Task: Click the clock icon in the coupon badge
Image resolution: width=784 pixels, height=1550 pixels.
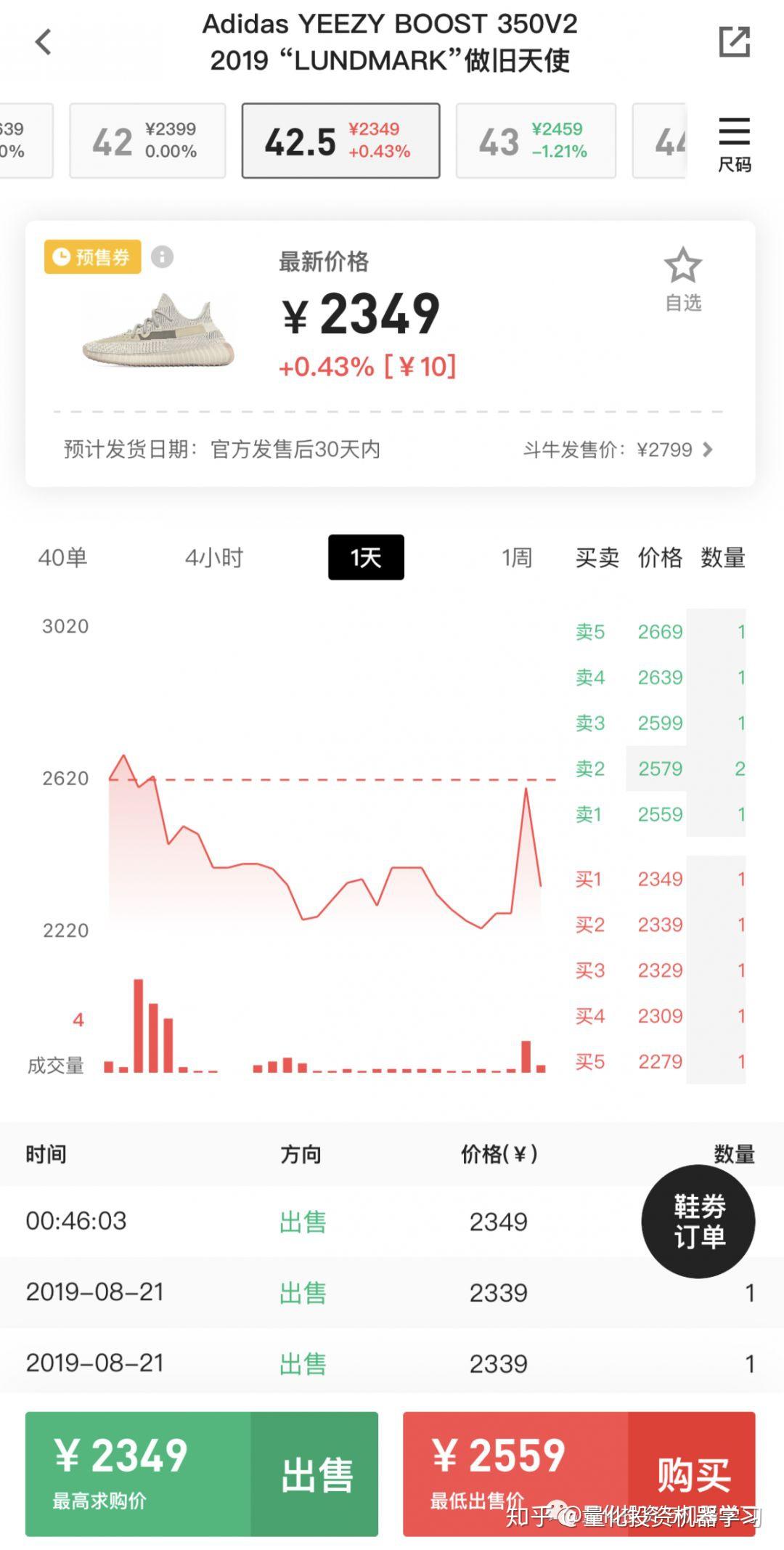Action: pyautogui.click(x=62, y=256)
